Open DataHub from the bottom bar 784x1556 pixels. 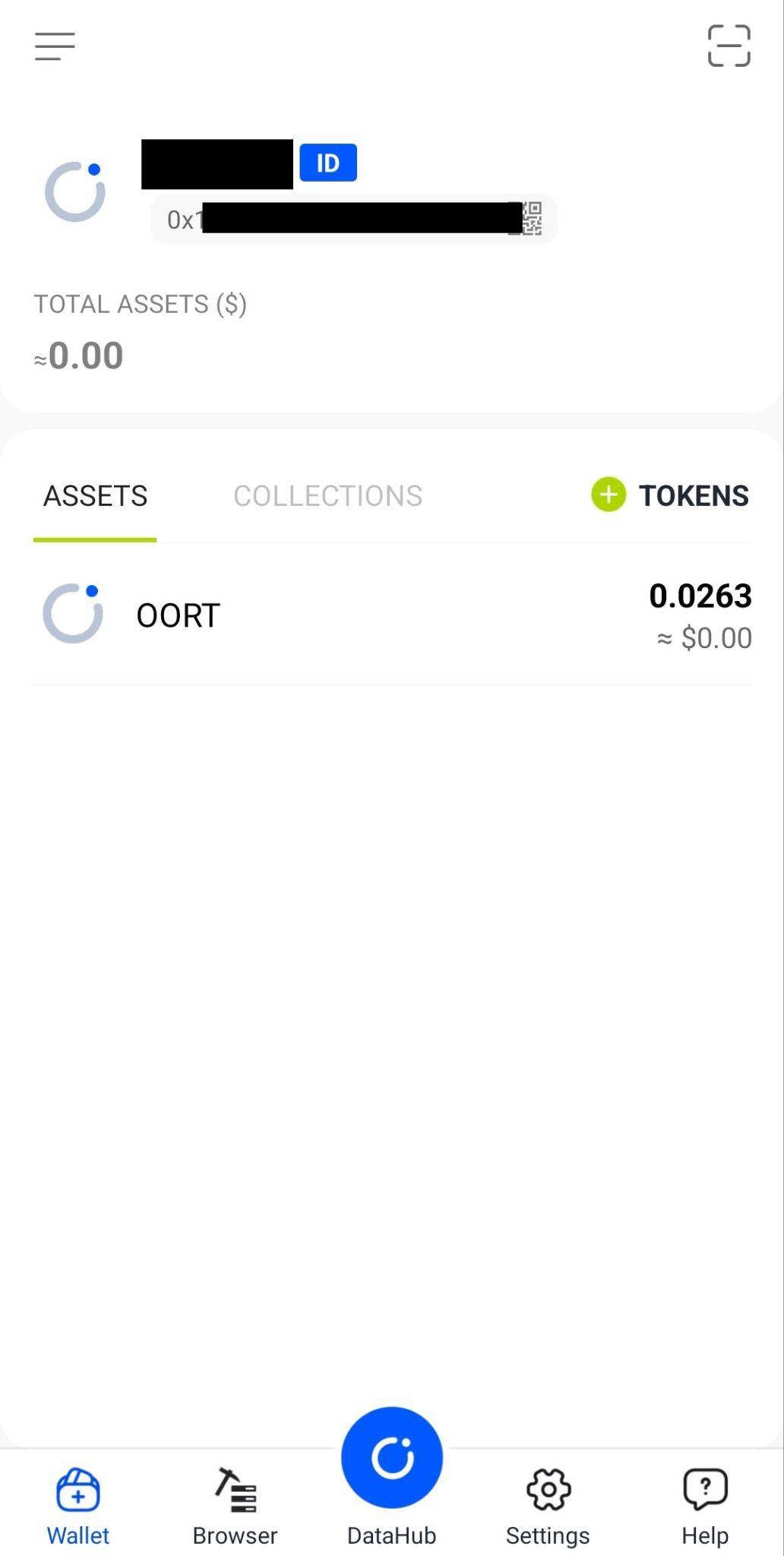click(x=392, y=1477)
